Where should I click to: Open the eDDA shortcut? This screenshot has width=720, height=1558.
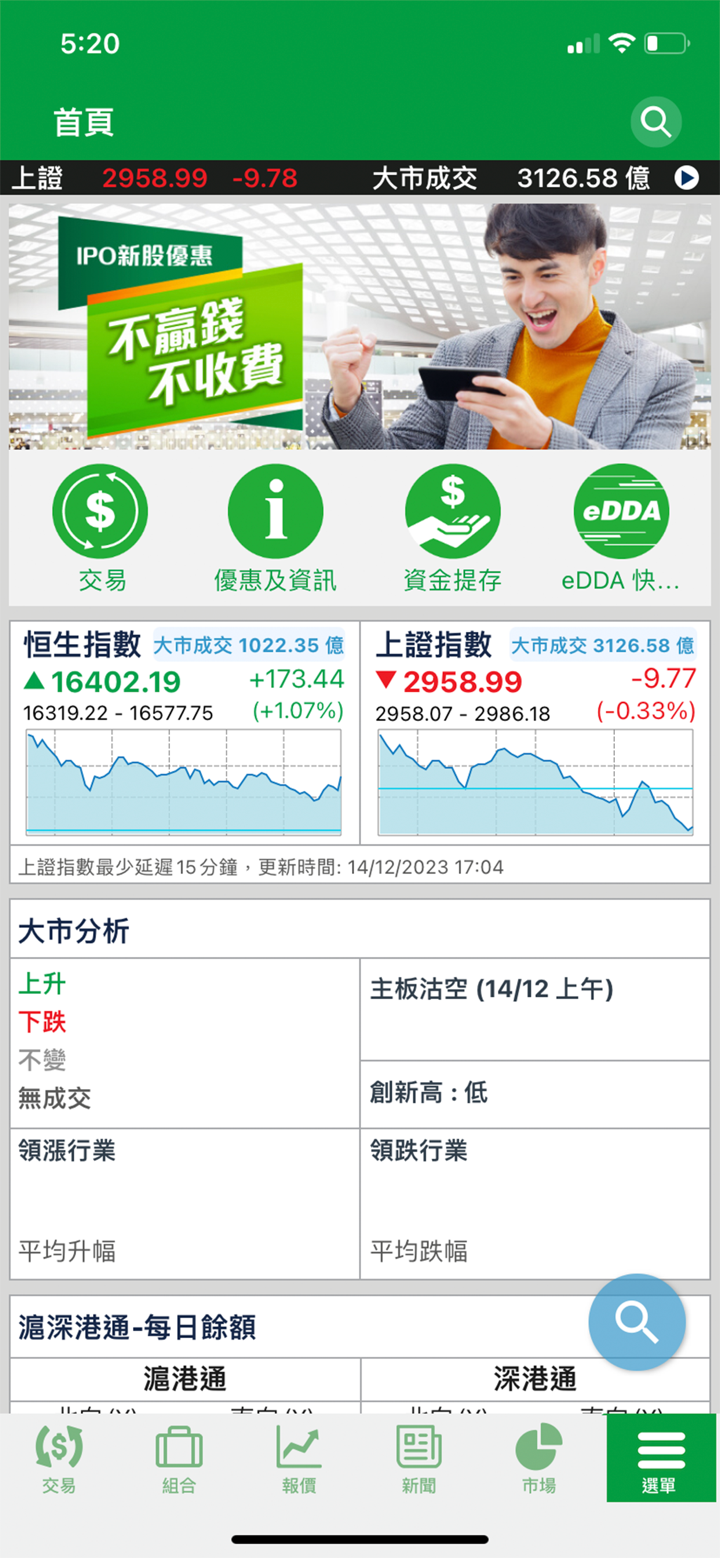[620, 512]
